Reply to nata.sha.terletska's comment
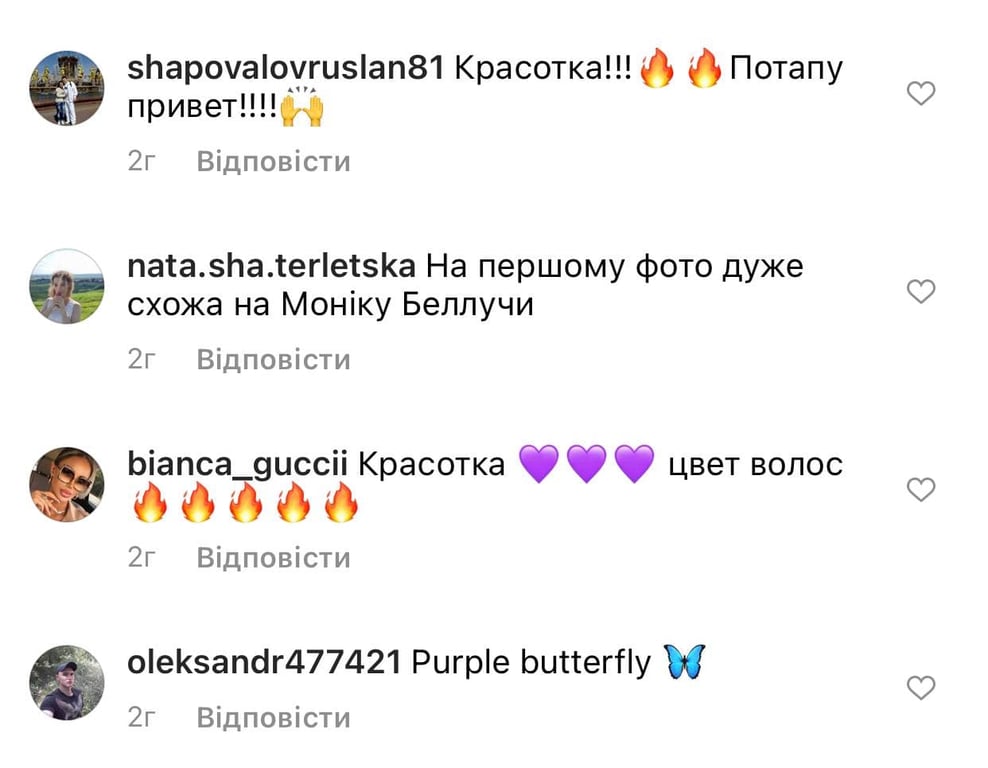This screenshot has height=768, width=988. point(273,359)
